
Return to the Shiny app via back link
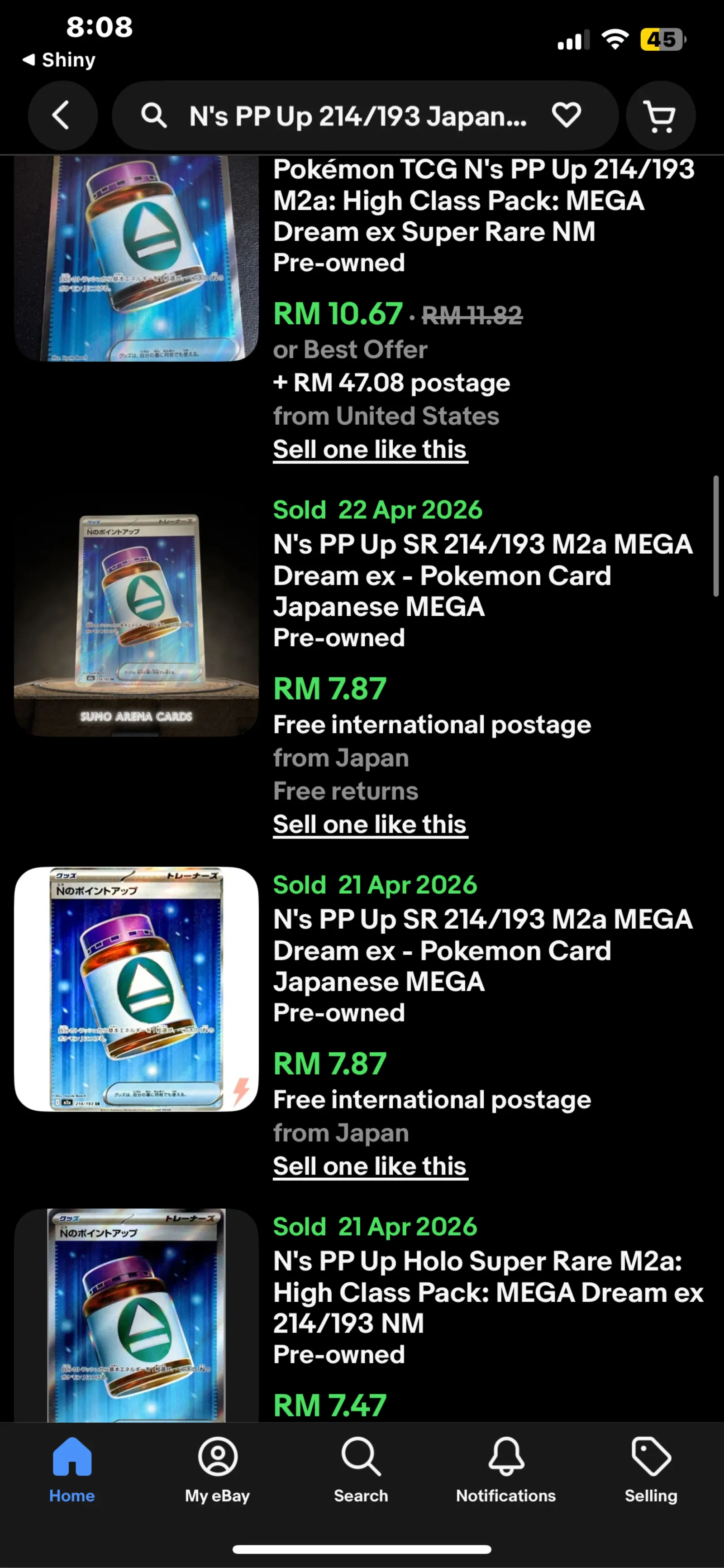[x=60, y=60]
